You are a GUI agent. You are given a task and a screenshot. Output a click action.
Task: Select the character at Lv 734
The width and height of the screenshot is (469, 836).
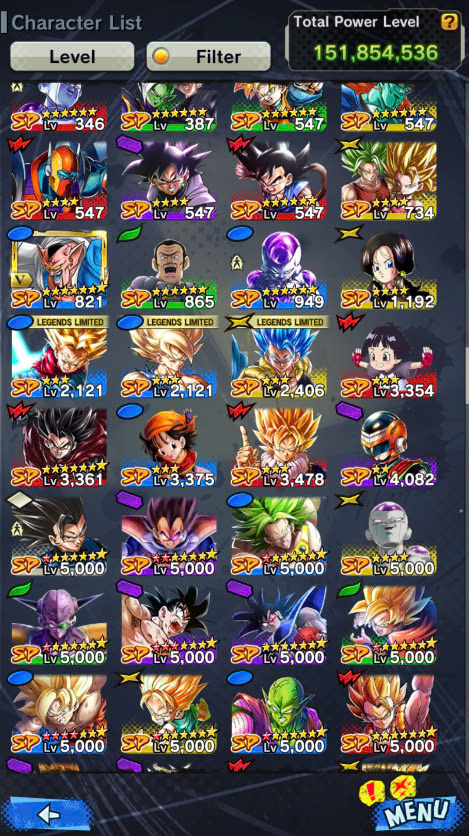(389, 181)
